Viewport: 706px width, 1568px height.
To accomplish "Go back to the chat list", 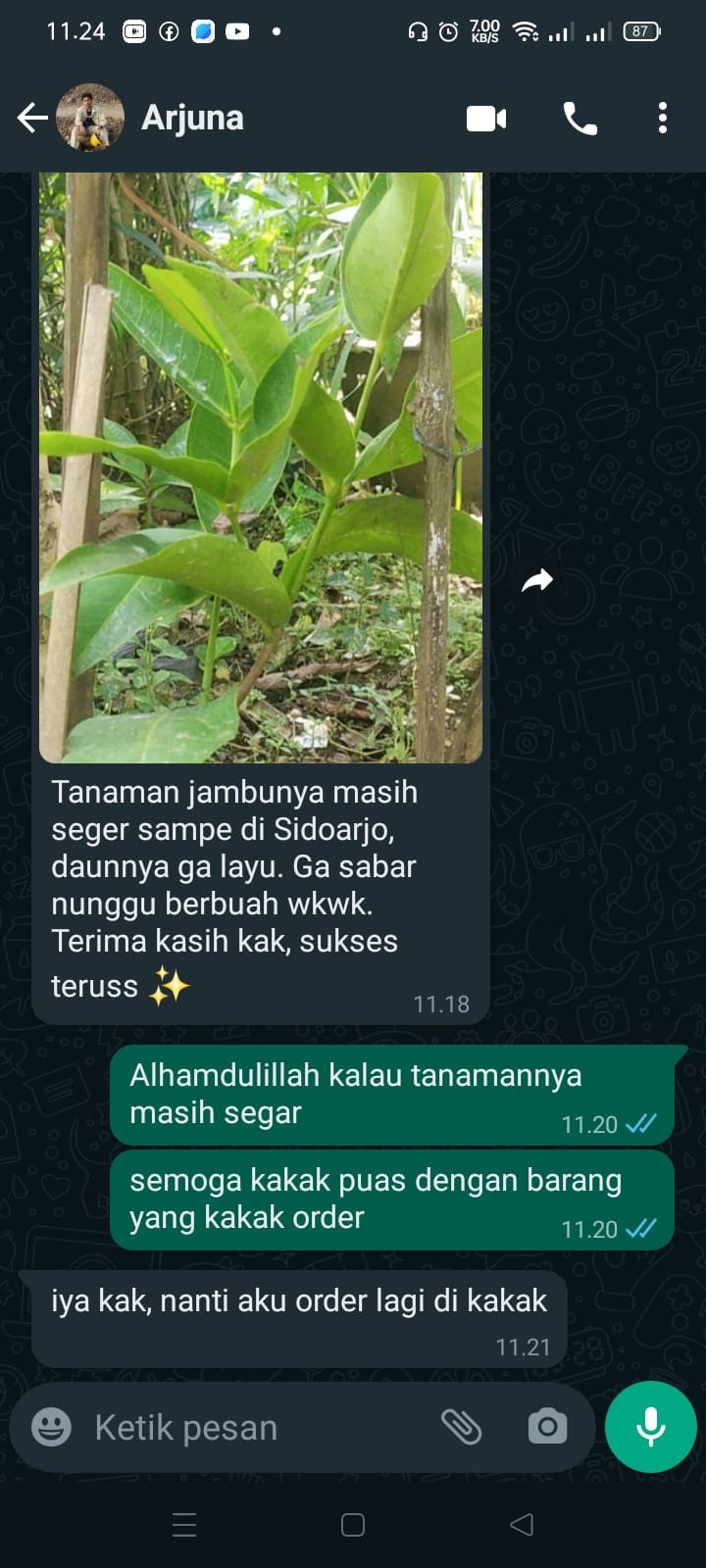I will (x=32, y=119).
